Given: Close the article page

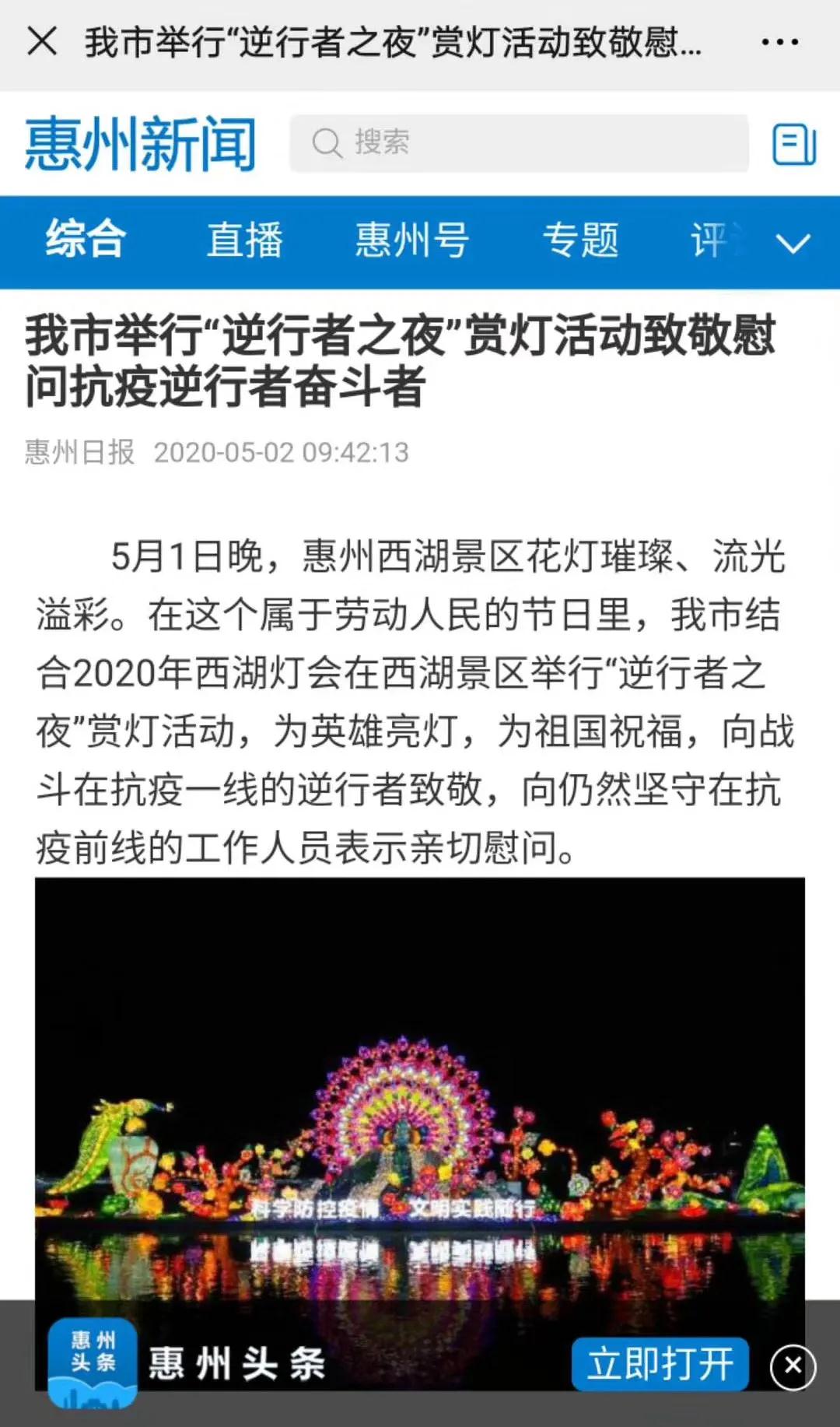Looking at the screenshot, I should click(x=42, y=41).
